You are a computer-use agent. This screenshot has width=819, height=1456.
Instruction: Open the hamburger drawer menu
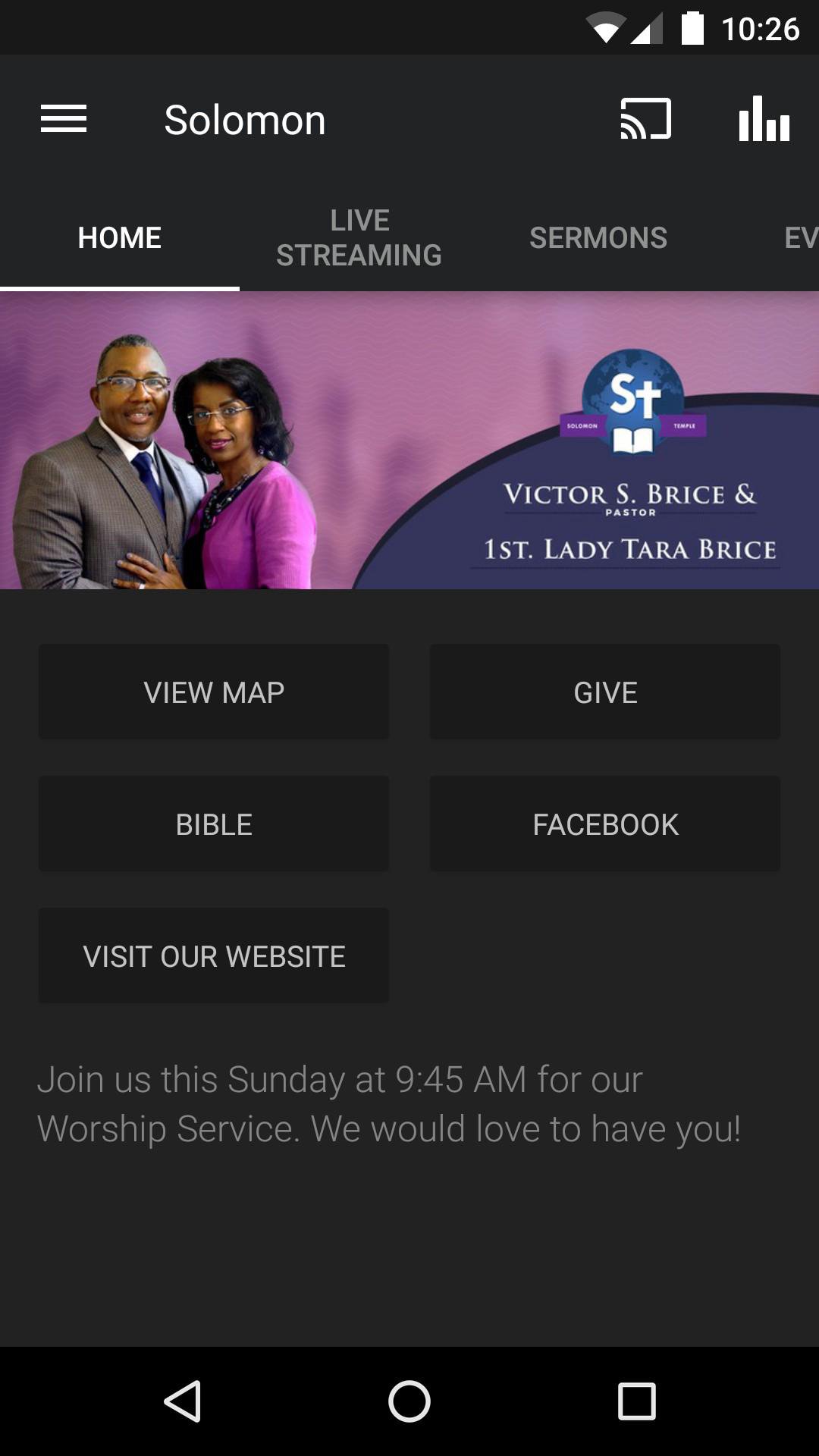pyautogui.click(x=64, y=119)
